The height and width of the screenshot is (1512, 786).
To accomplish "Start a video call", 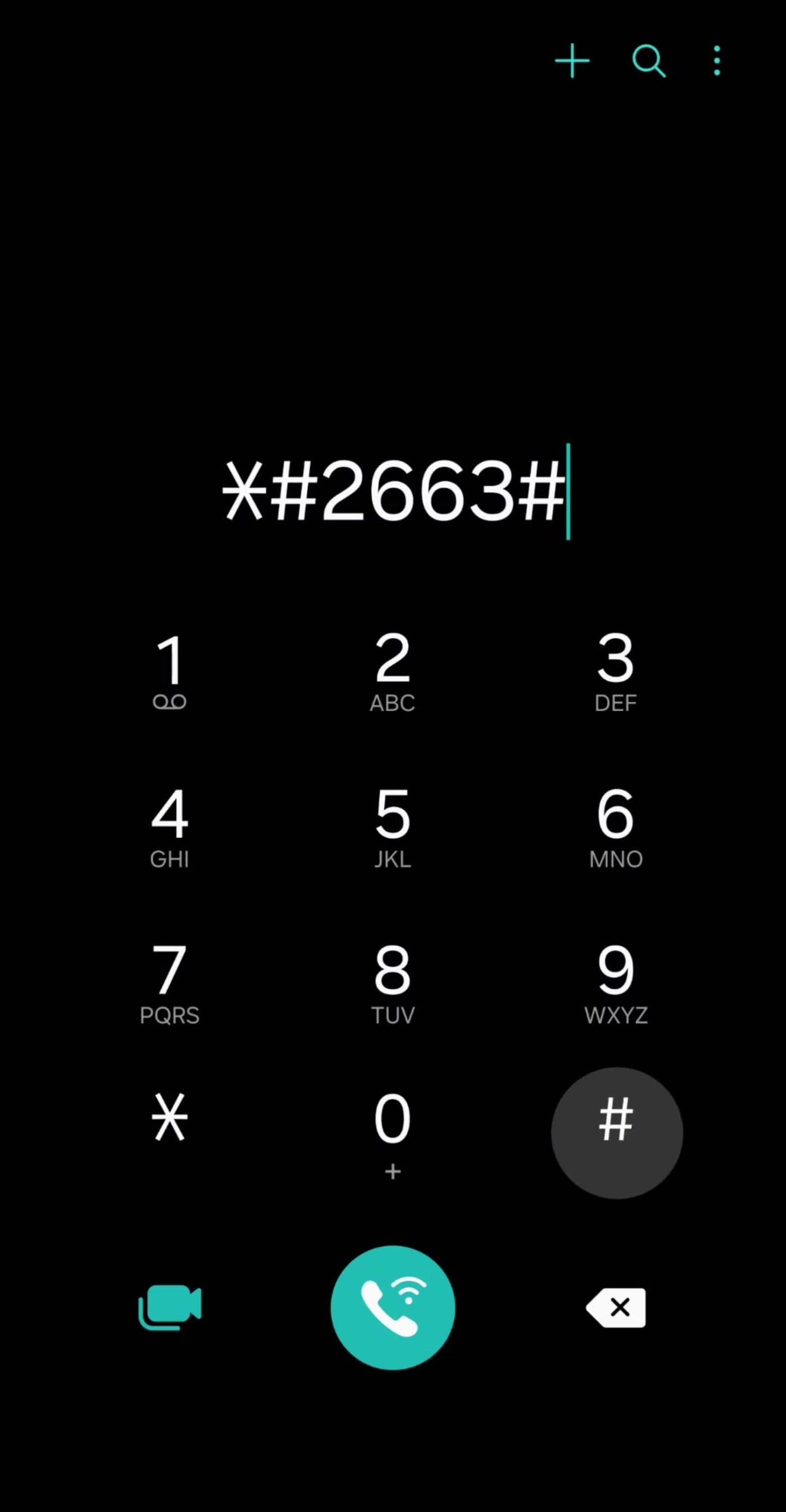I will 170,1307.
